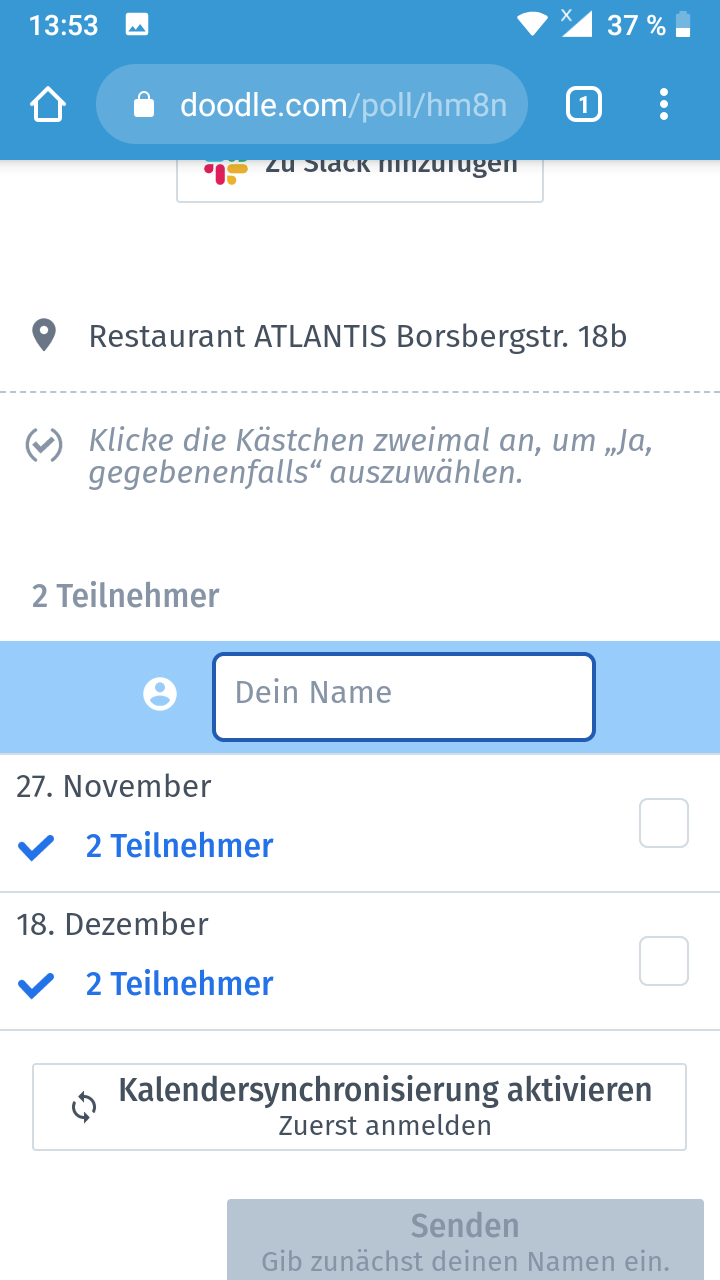Go to the browser home page

[x=48, y=105]
